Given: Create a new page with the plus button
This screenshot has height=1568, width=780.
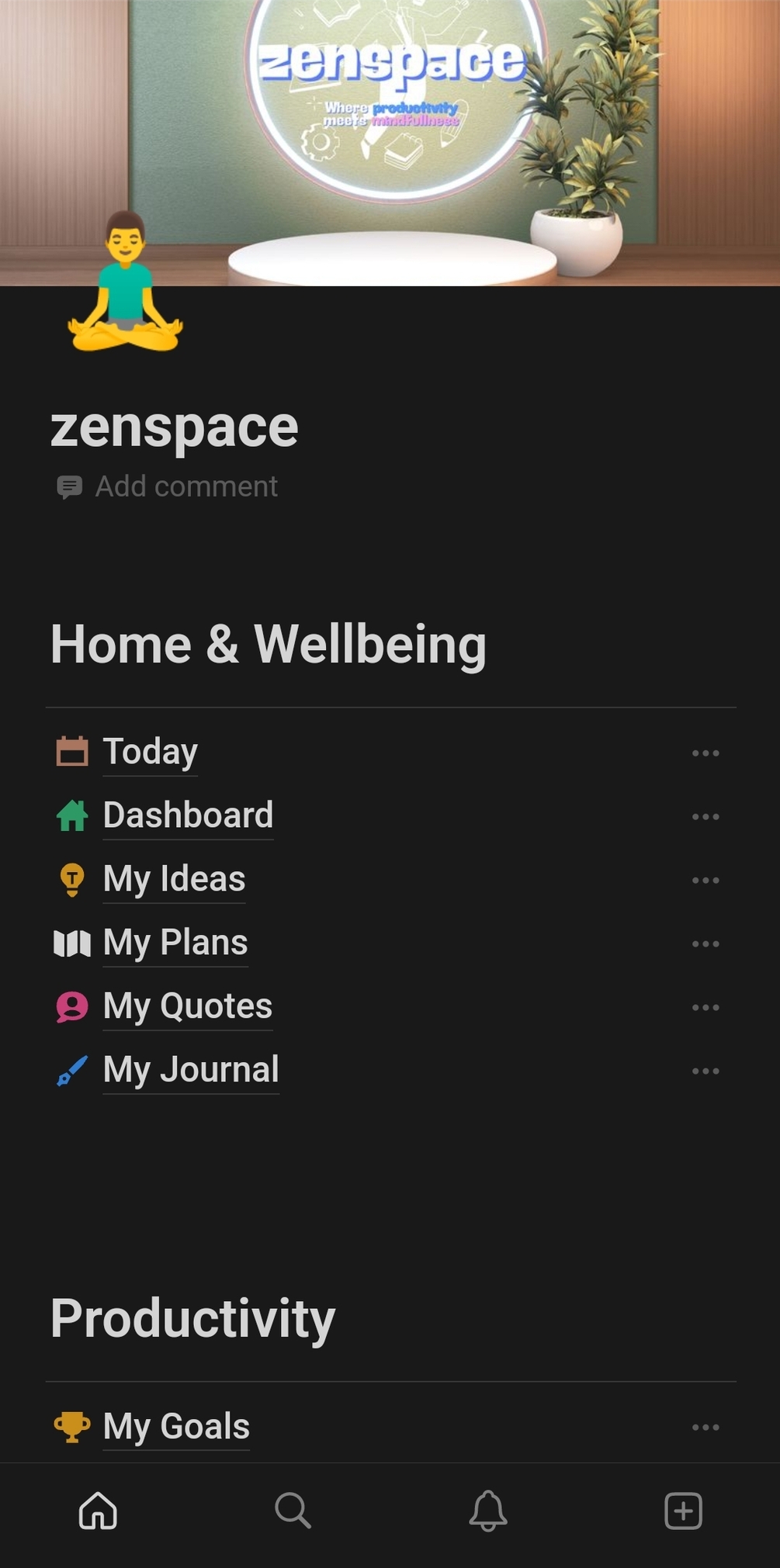Looking at the screenshot, I should [683, 1510].
